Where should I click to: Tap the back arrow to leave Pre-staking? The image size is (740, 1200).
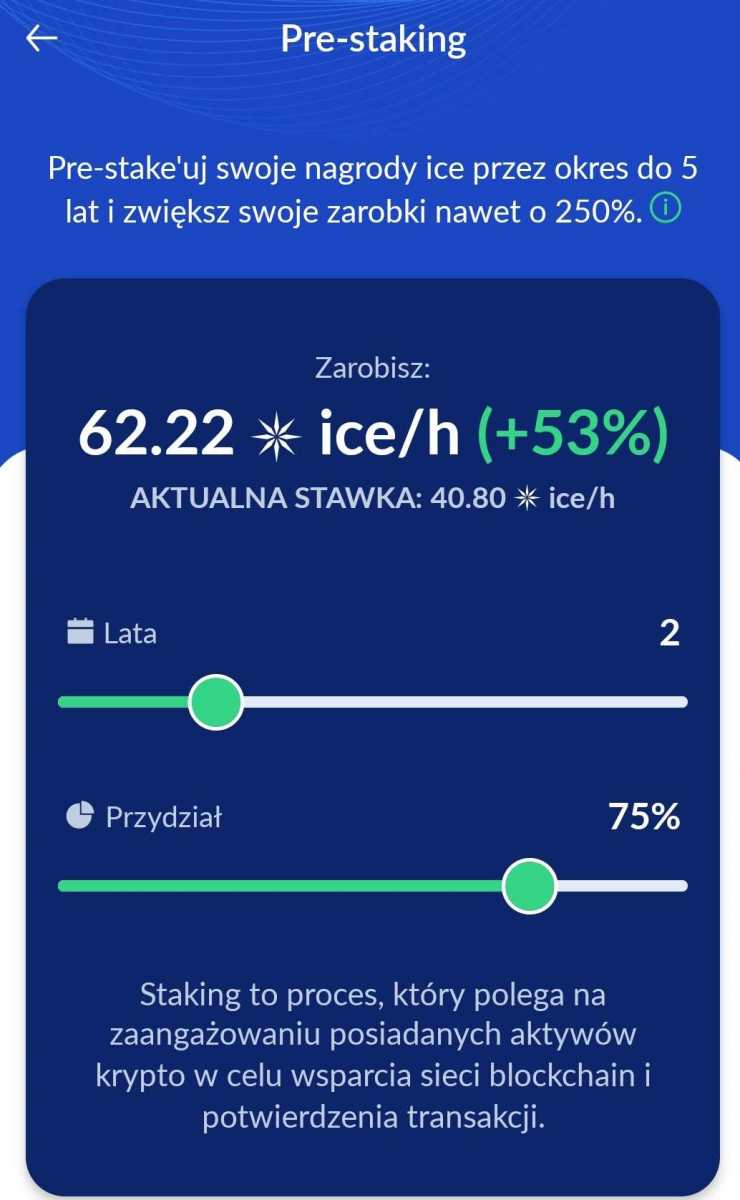[x=39, y=38]
